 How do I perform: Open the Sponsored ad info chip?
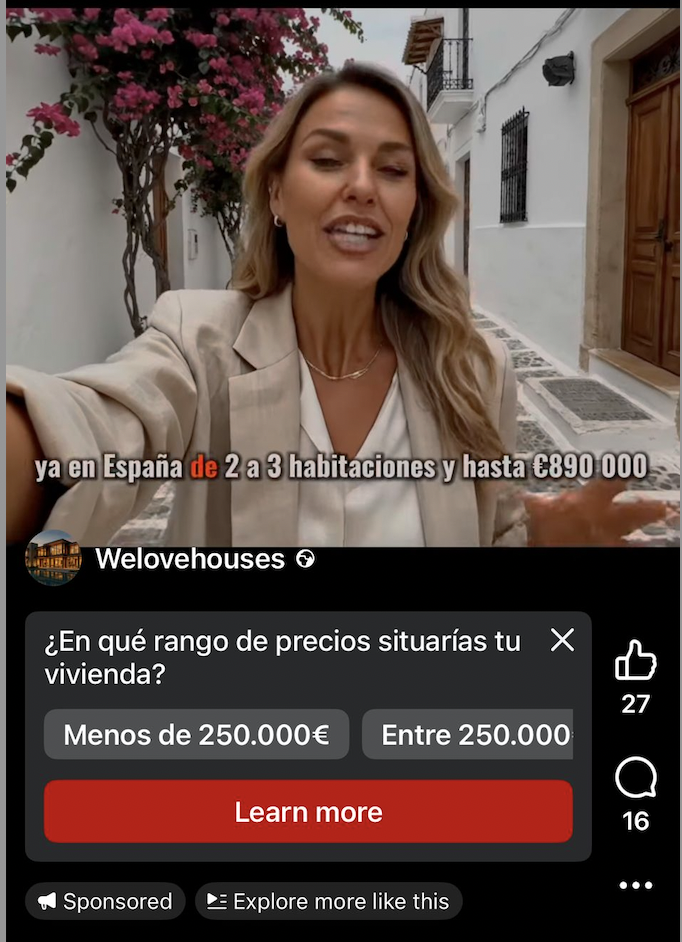[x=105, y=901]
